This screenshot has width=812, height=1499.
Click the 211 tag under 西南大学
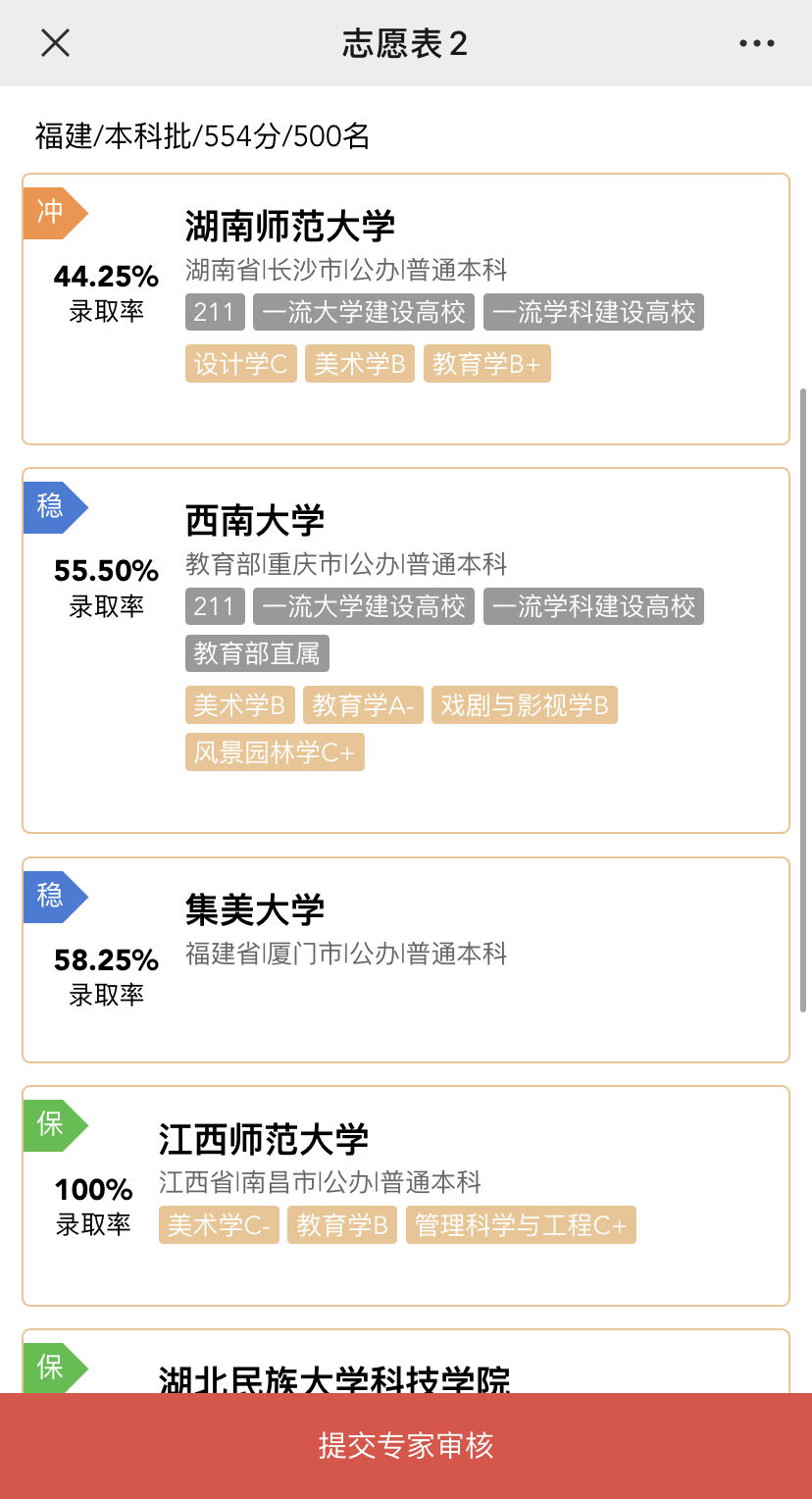214,606
